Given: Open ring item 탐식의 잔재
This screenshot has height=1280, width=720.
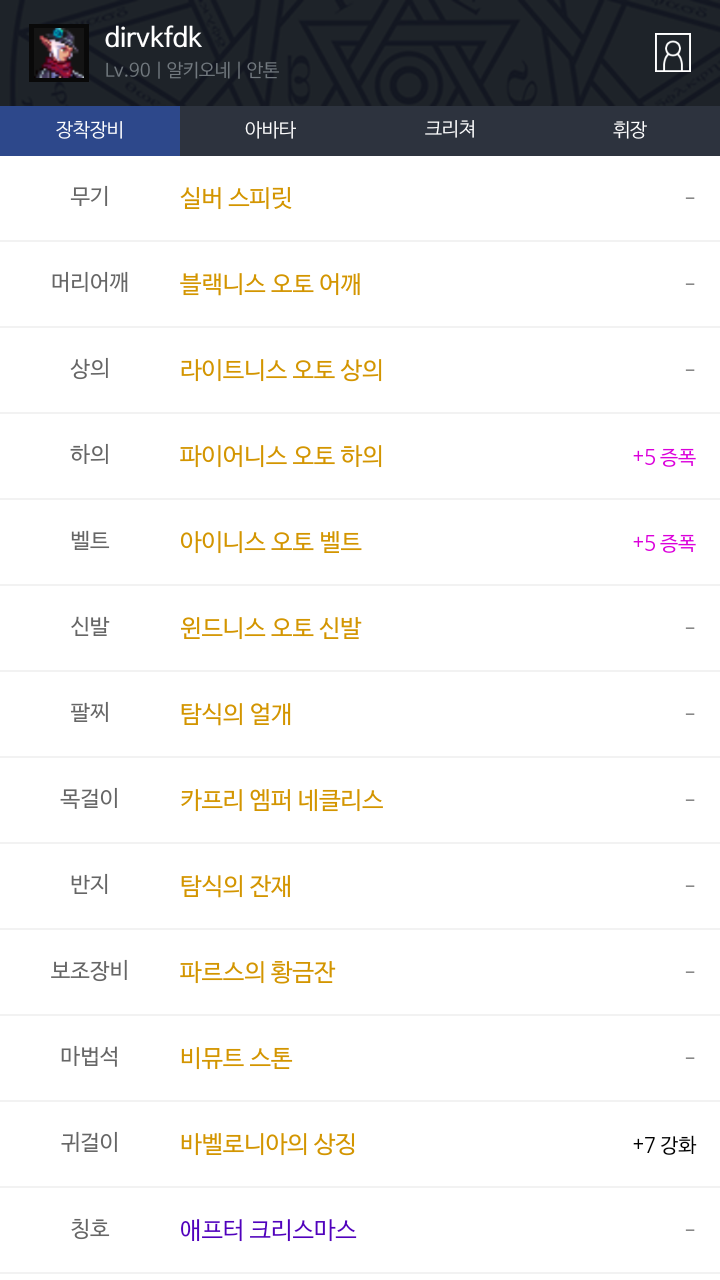Looking at the screenshot, I should (x=236, y=886).
